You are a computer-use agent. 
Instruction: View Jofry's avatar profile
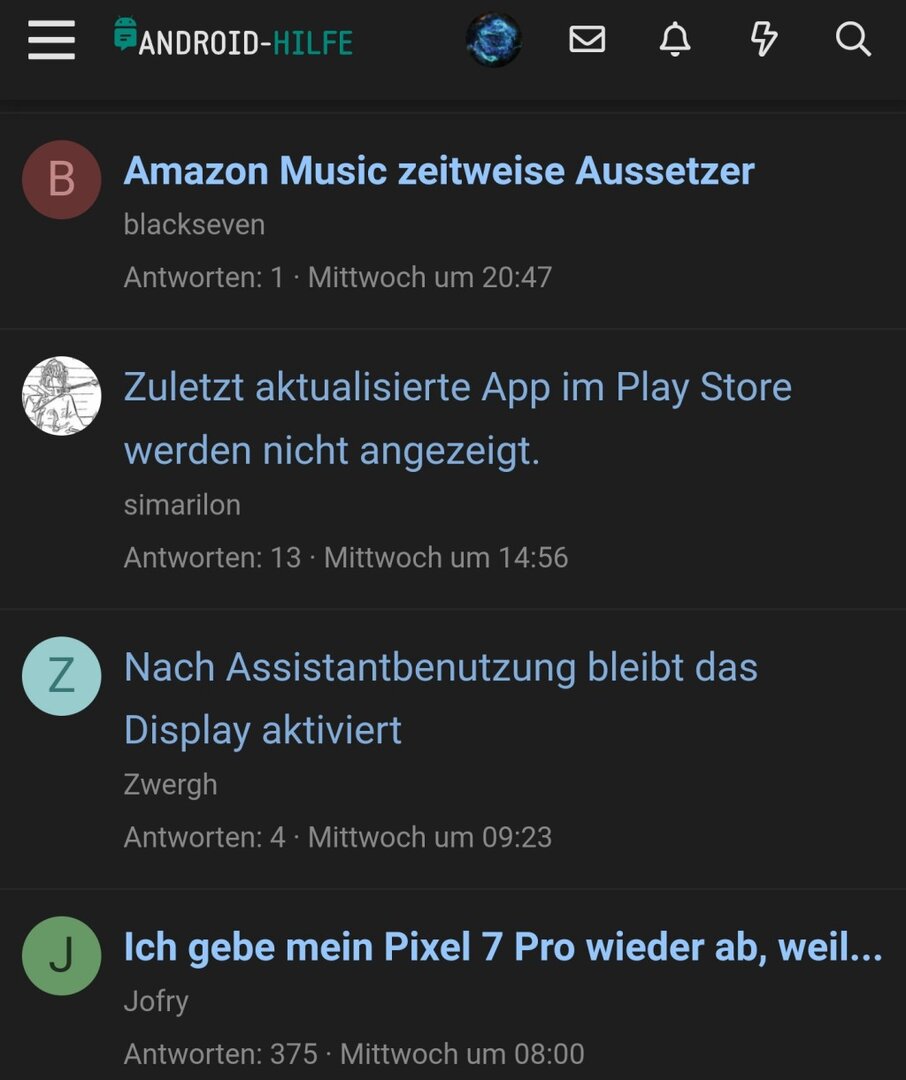tap(61, 956)
